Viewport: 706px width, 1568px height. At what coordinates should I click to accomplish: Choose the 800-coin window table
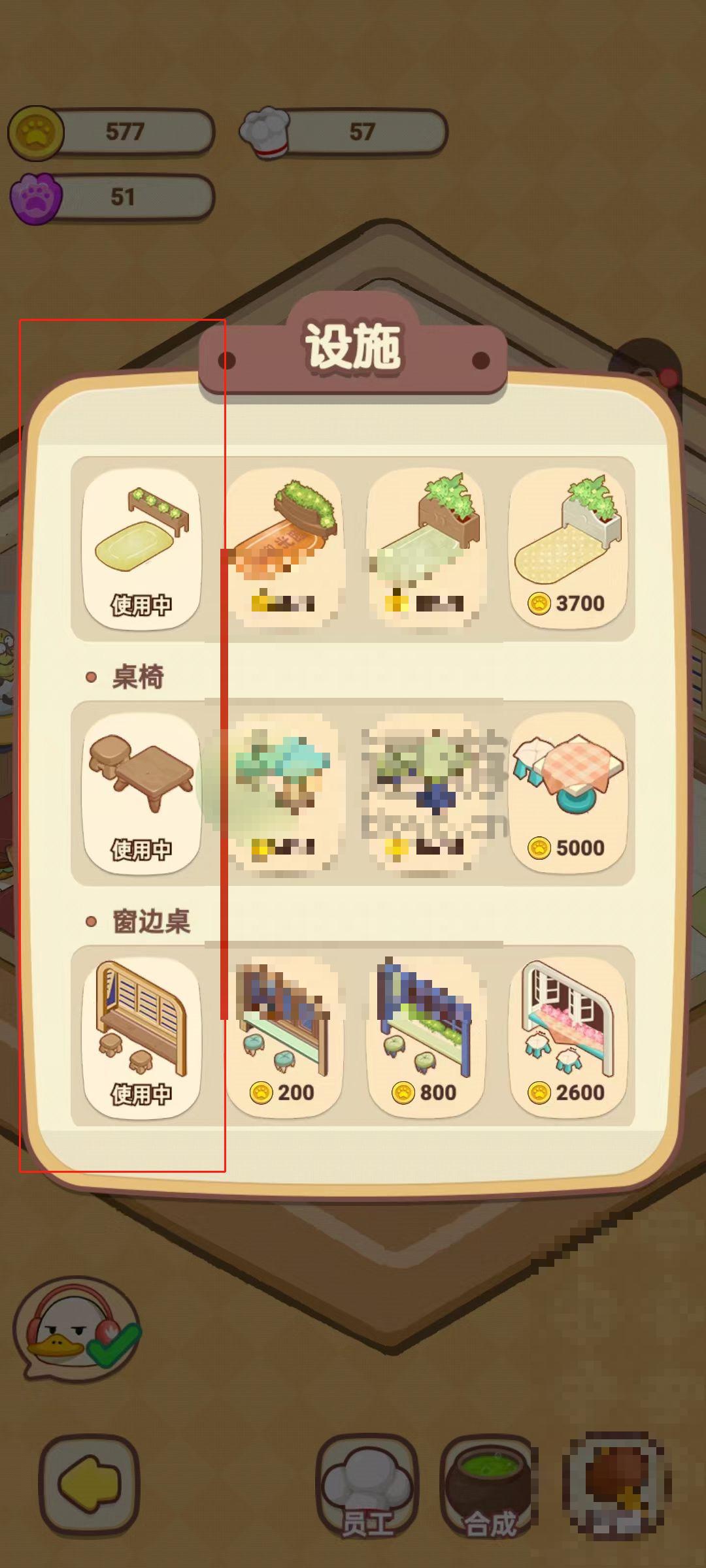click(426, 1037)
